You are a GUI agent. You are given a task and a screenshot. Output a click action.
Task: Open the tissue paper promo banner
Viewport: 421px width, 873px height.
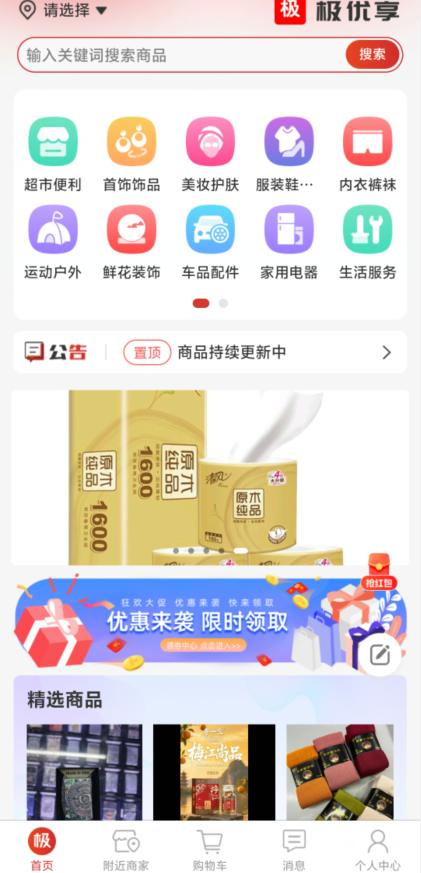[x=210, y=478]
